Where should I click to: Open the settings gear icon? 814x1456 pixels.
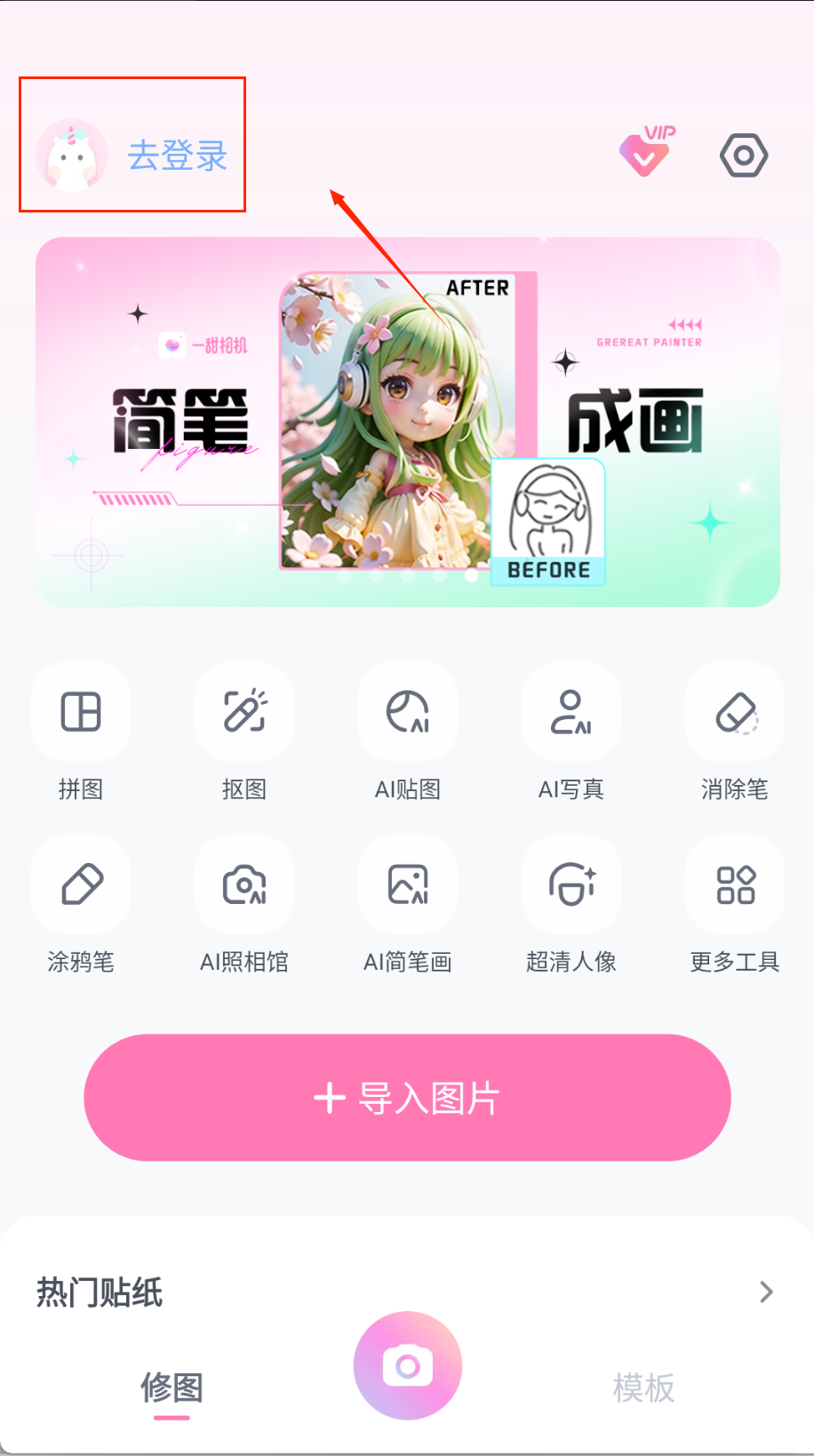pyautogui.click(x=743, y=156)
